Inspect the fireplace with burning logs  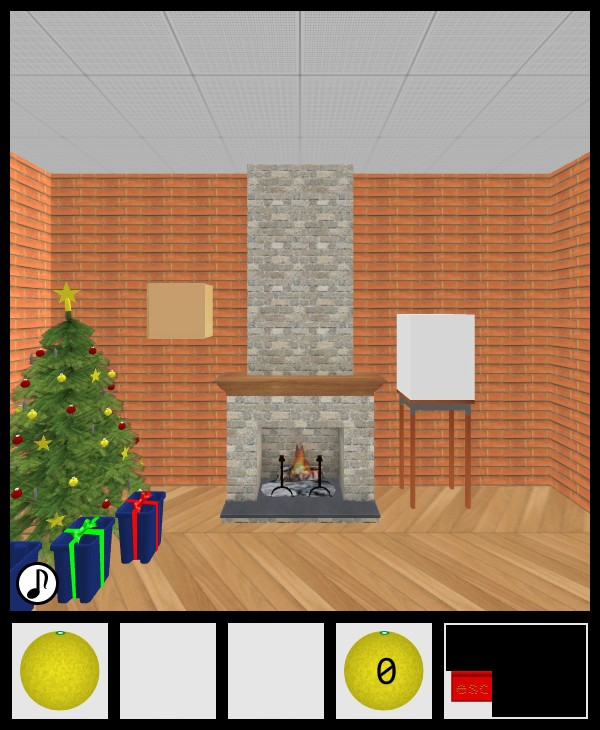click(300, 465)
